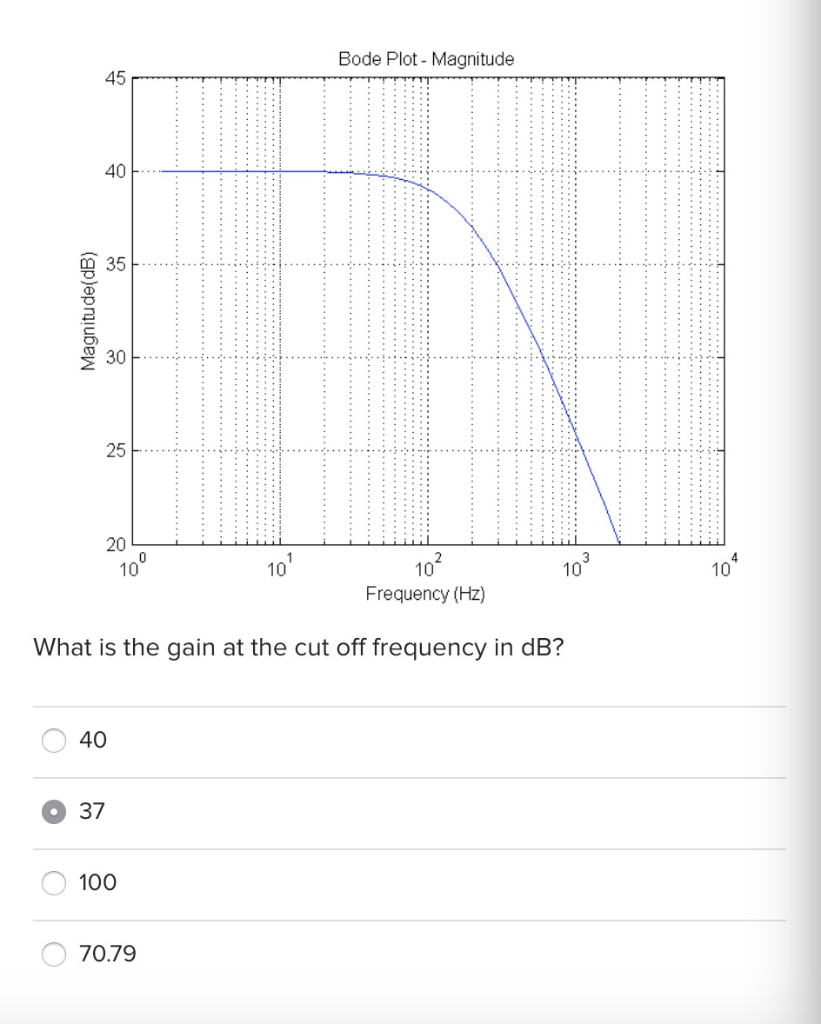Select the radio button for answer 37

(x=55, y=811)
